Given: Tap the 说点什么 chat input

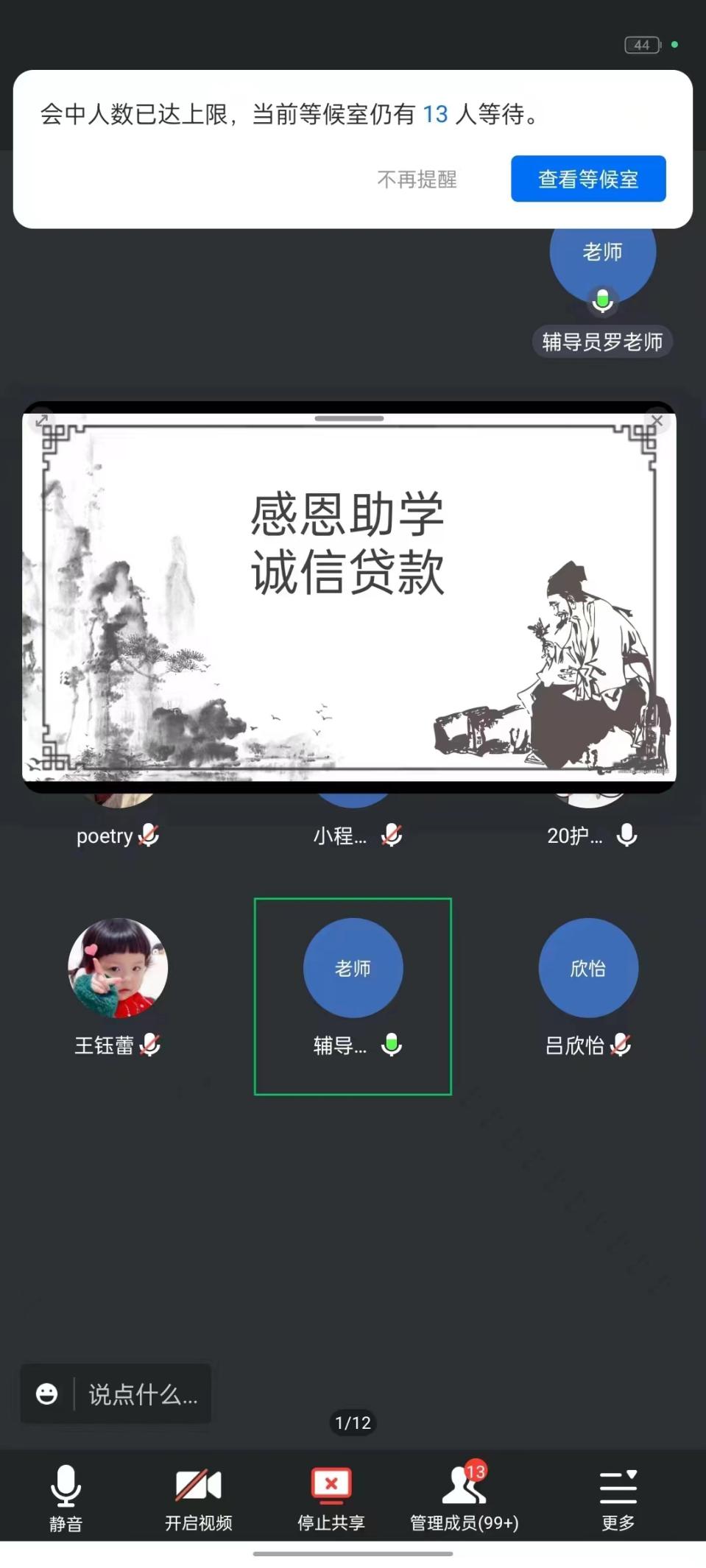Looking at the screenshot, I should point(143,1394).
